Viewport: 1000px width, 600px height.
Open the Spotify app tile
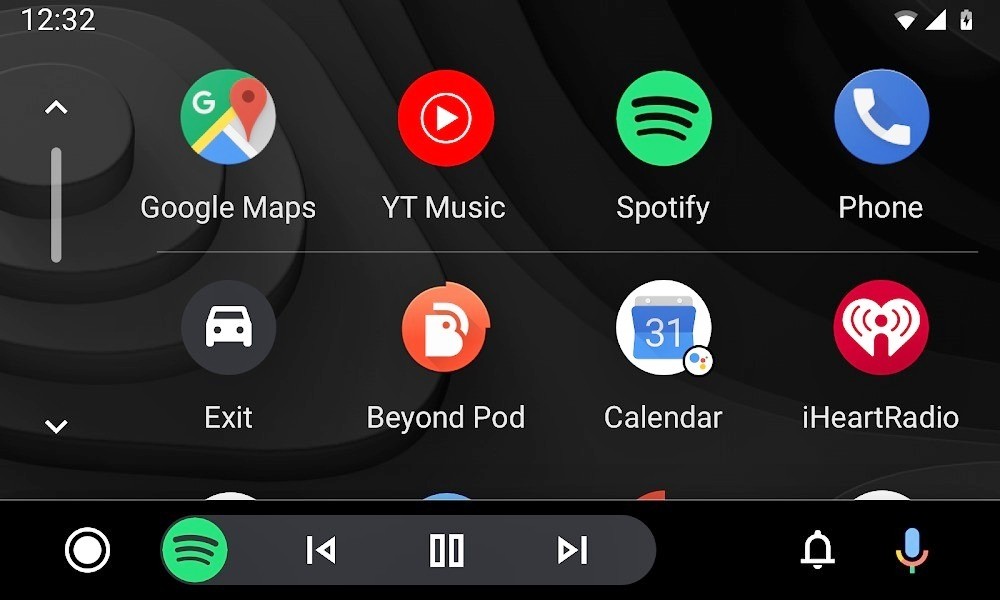click(x=663, y=118)
